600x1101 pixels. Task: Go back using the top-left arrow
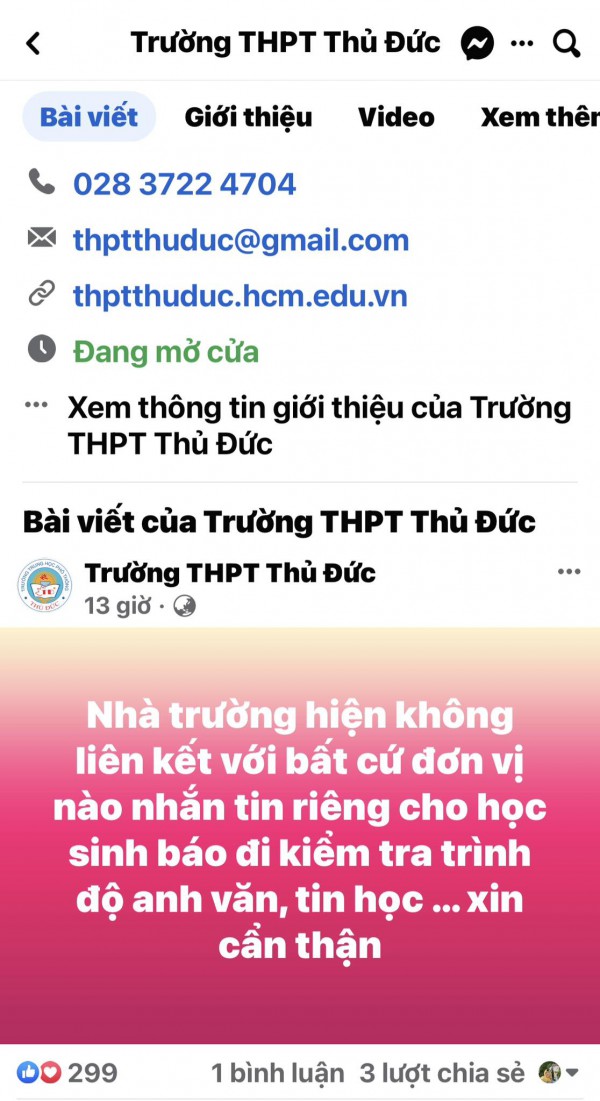point(33,43)
